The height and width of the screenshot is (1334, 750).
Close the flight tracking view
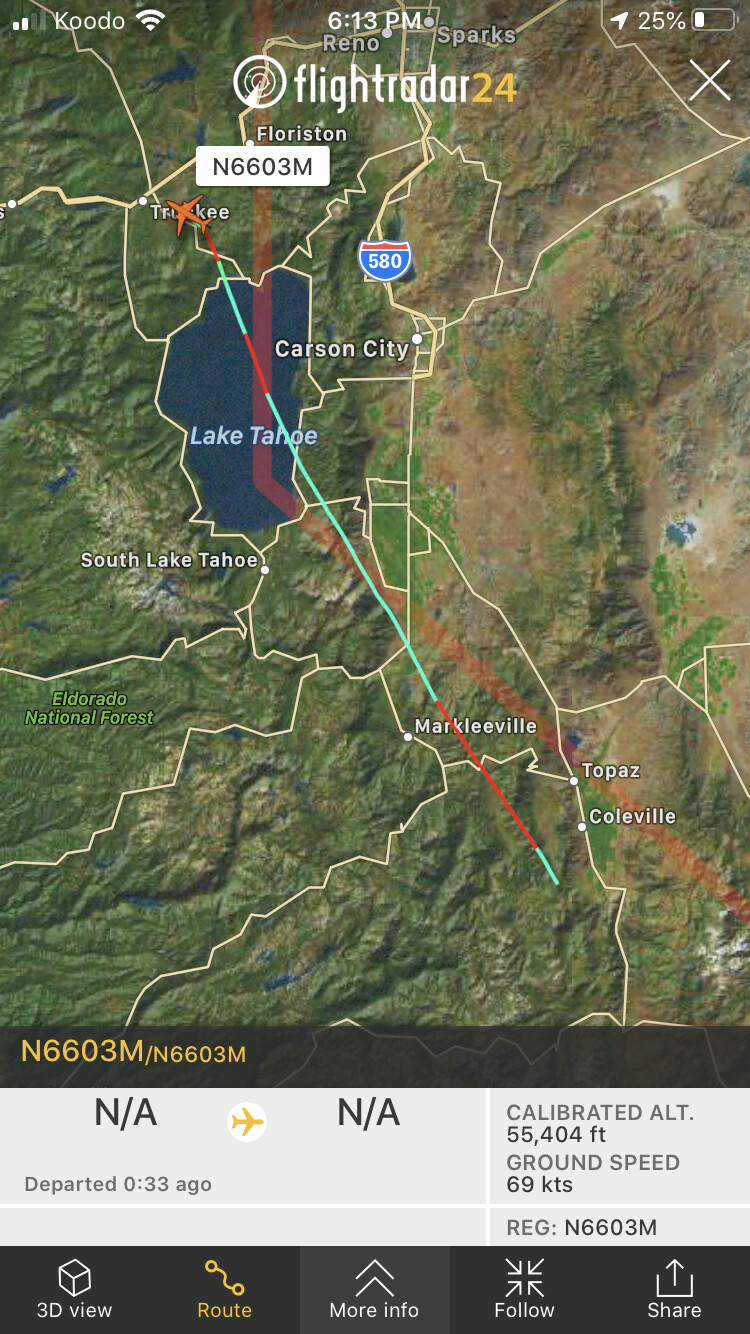pyautogui.click(x=709, y=80)
